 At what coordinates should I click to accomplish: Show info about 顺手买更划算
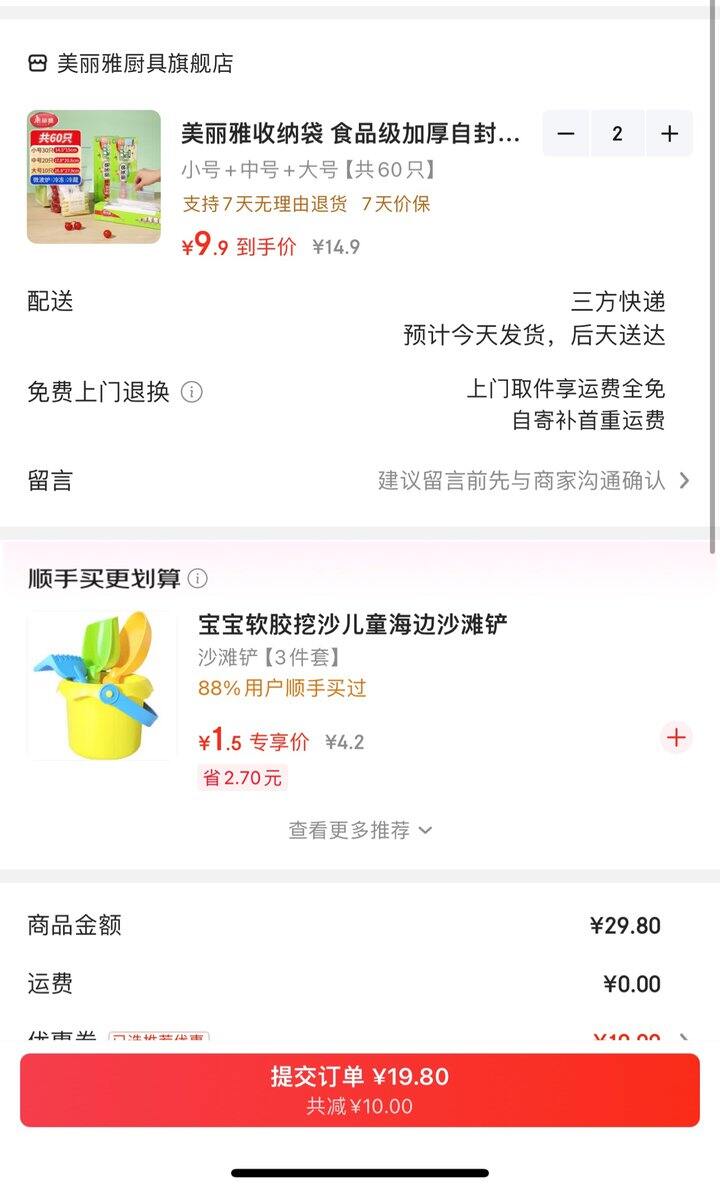click(198, 578)
